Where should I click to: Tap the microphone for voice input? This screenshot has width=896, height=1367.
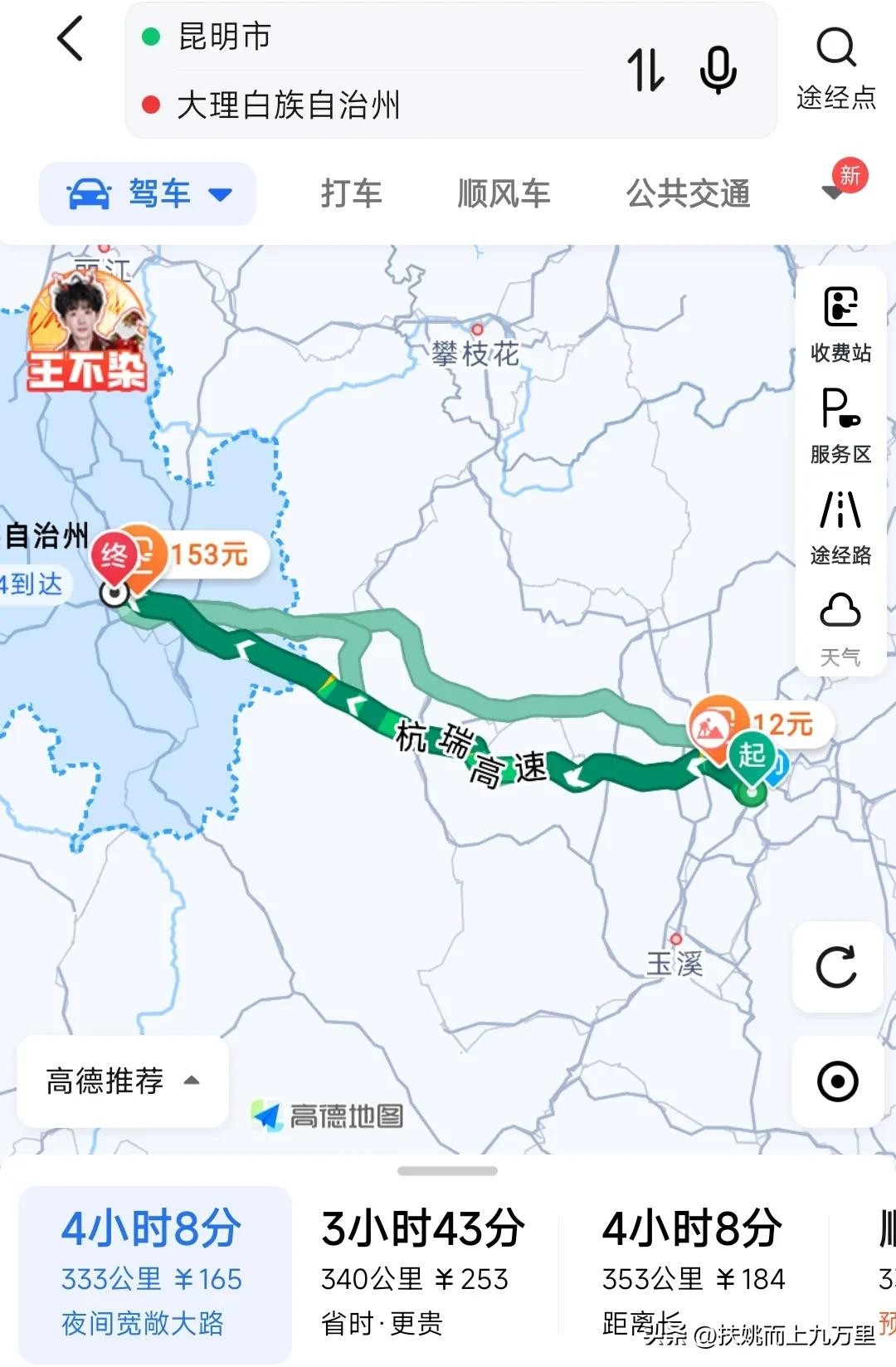click(x=718, y=70)
